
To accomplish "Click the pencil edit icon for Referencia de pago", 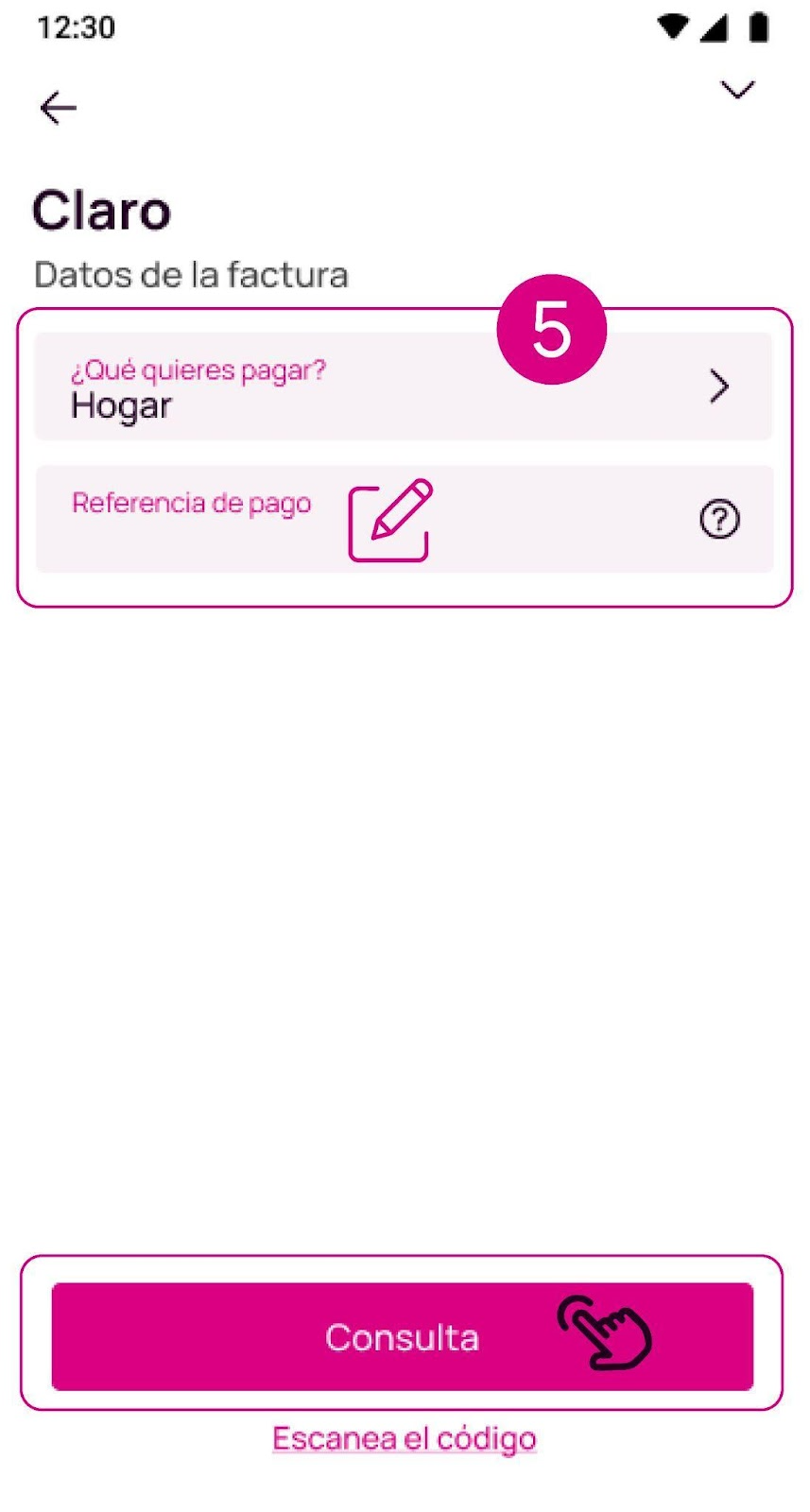I will 388,520.
